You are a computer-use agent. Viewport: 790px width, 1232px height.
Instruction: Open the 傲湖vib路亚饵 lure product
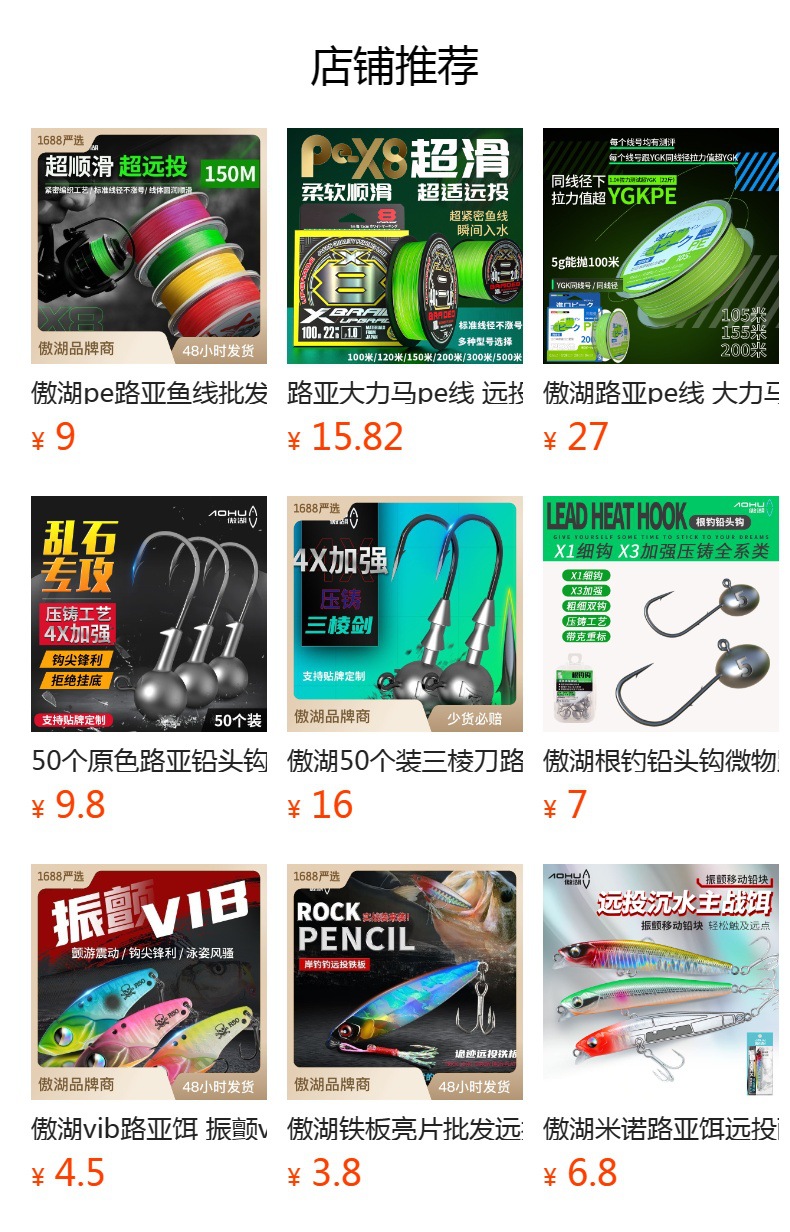pyautogui.click(x=149, y=982)
